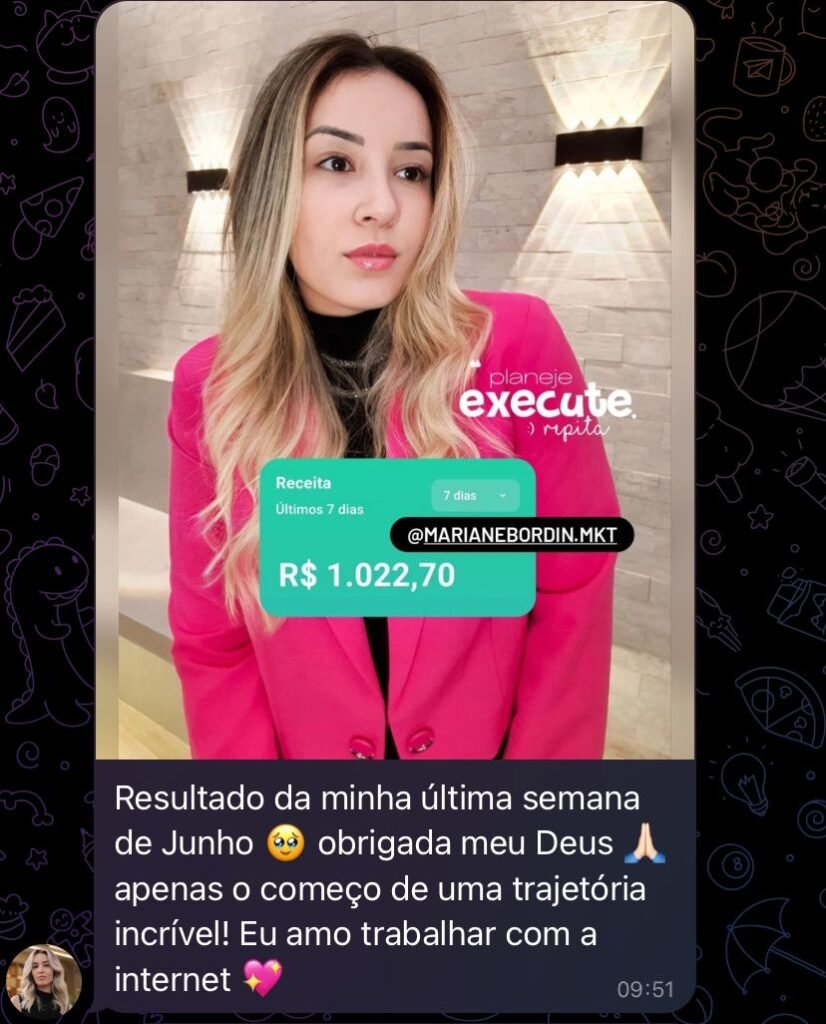826x1024 pixels.
Task: Open the sender's profile avatar
Action: 44,979
